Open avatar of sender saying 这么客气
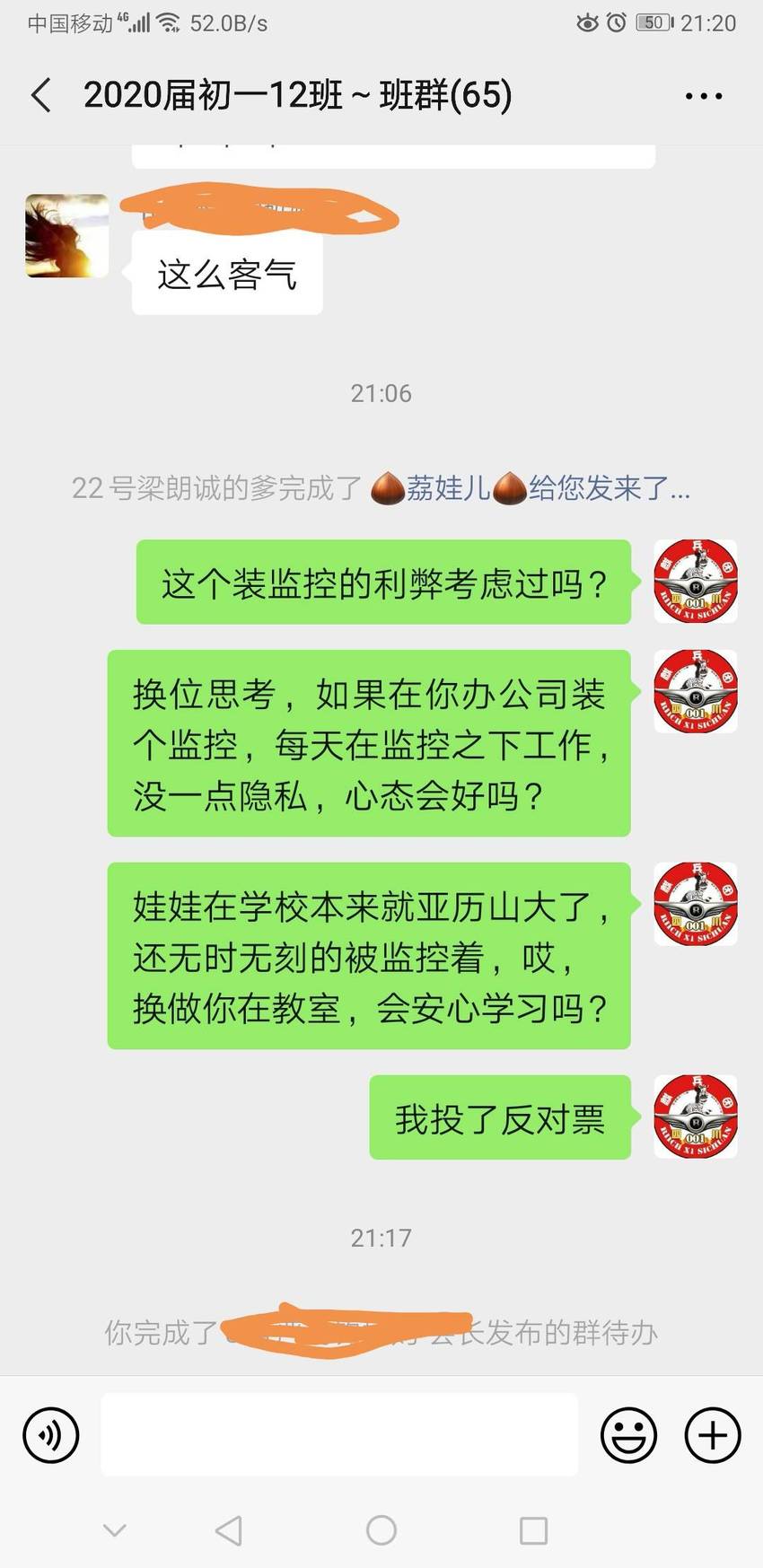This screenshot has width=763, height=1568. coord(67,236)
